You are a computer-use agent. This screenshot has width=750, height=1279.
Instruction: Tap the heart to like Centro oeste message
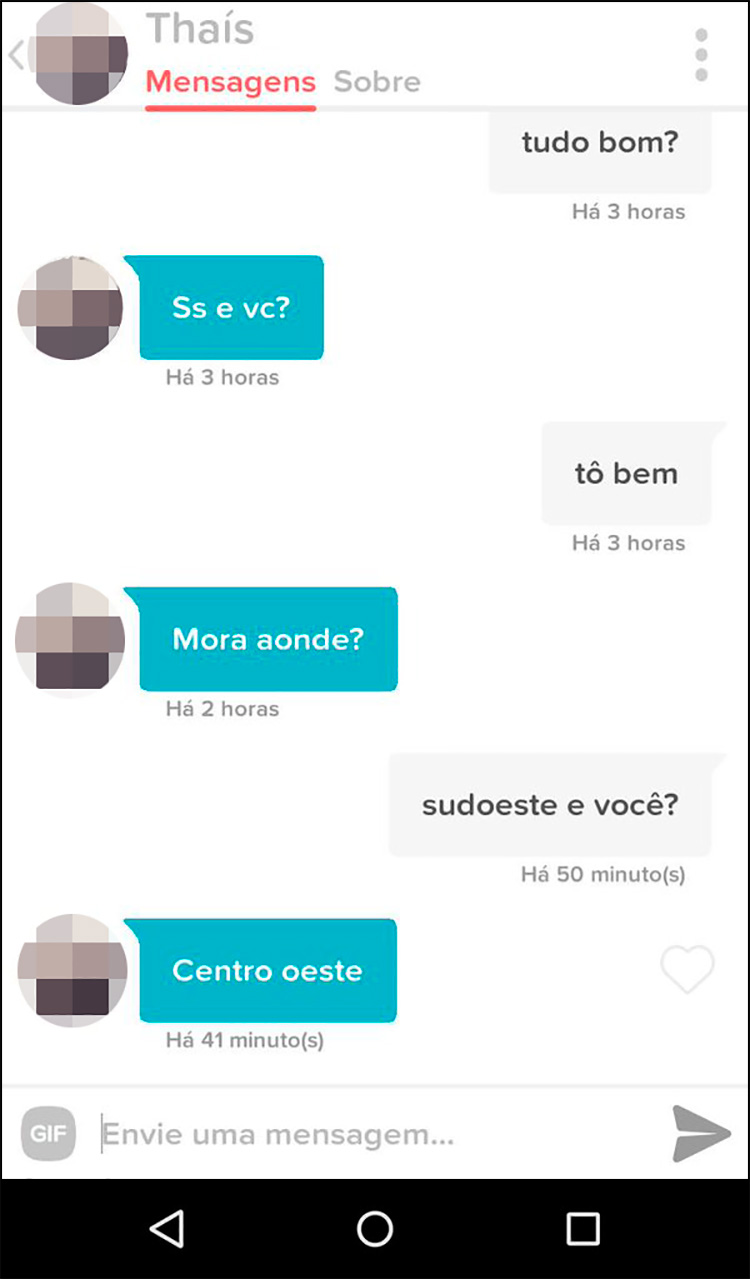[688, 970]
